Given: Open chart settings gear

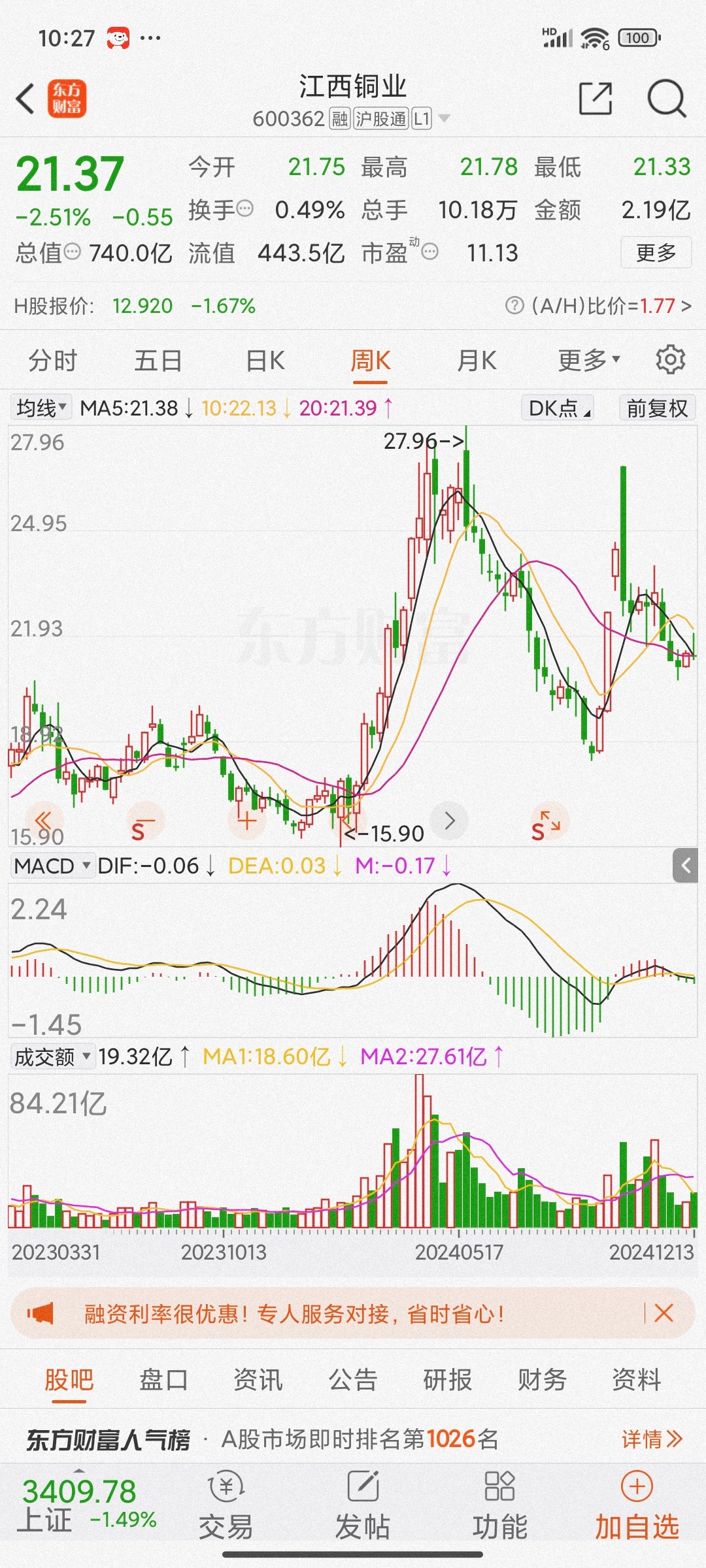Looking at the screenshot, I should click(x=670, y=360).
